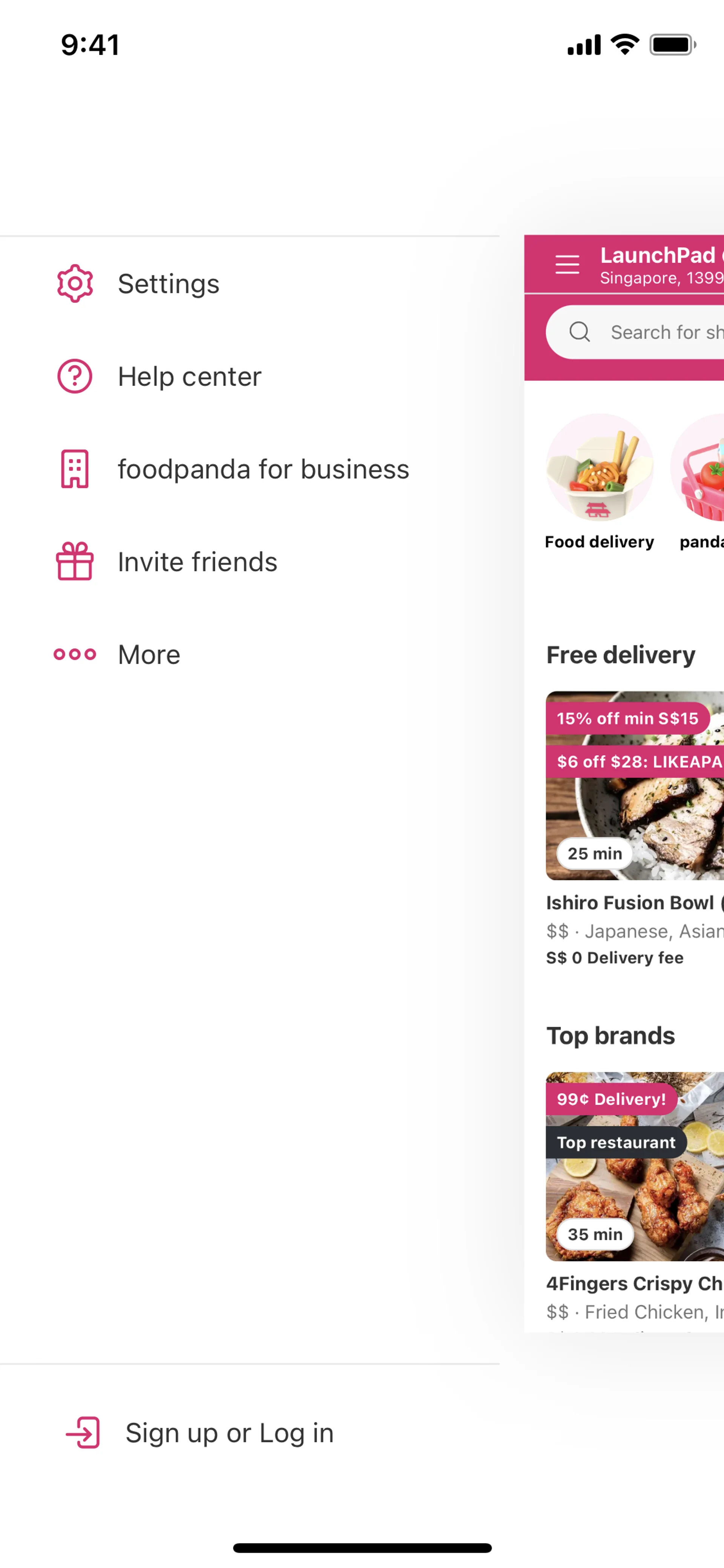Viewport: 724px width, 1568px height.
Task: Open the Help center
Action: click(189, 376)
